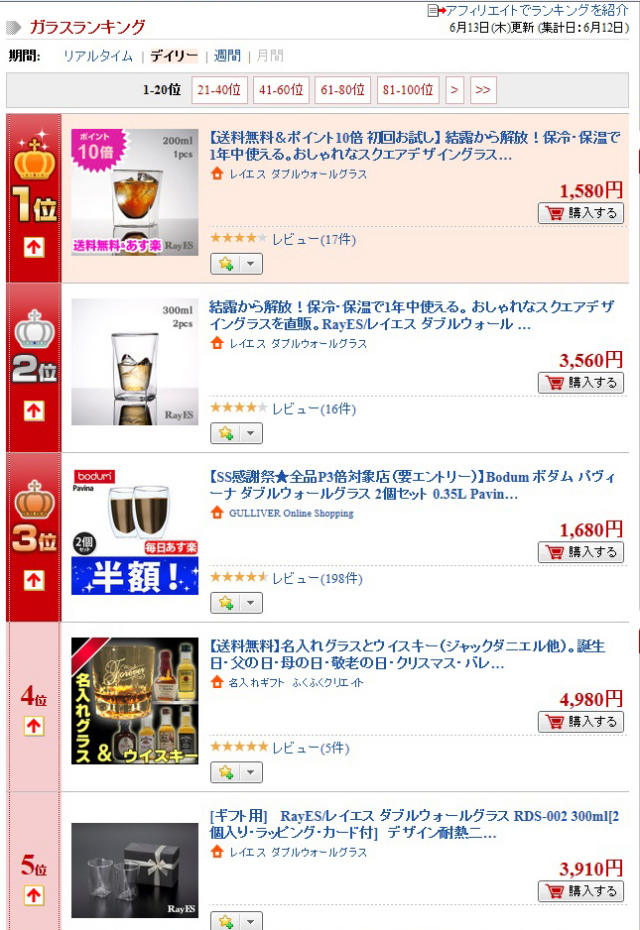Open the 1位 product title link
This screenshot has height=930, width=640.
414,146
